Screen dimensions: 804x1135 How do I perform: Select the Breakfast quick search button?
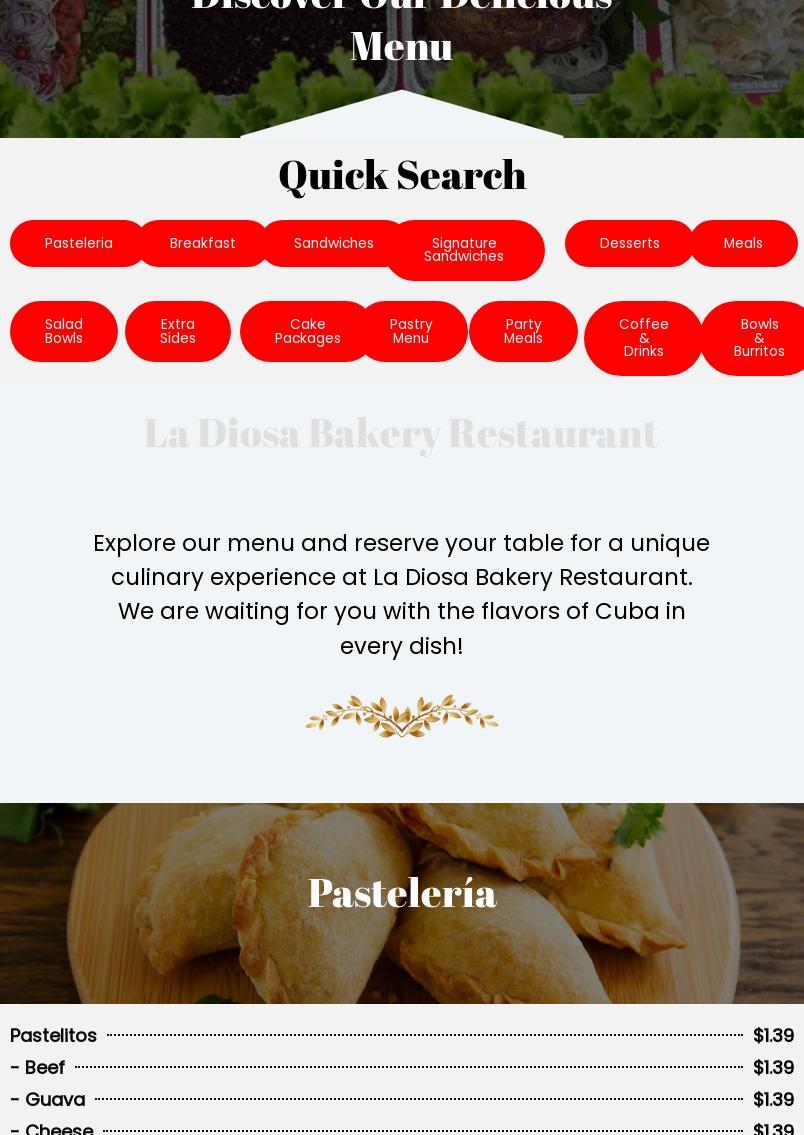(x=202, y=243)
